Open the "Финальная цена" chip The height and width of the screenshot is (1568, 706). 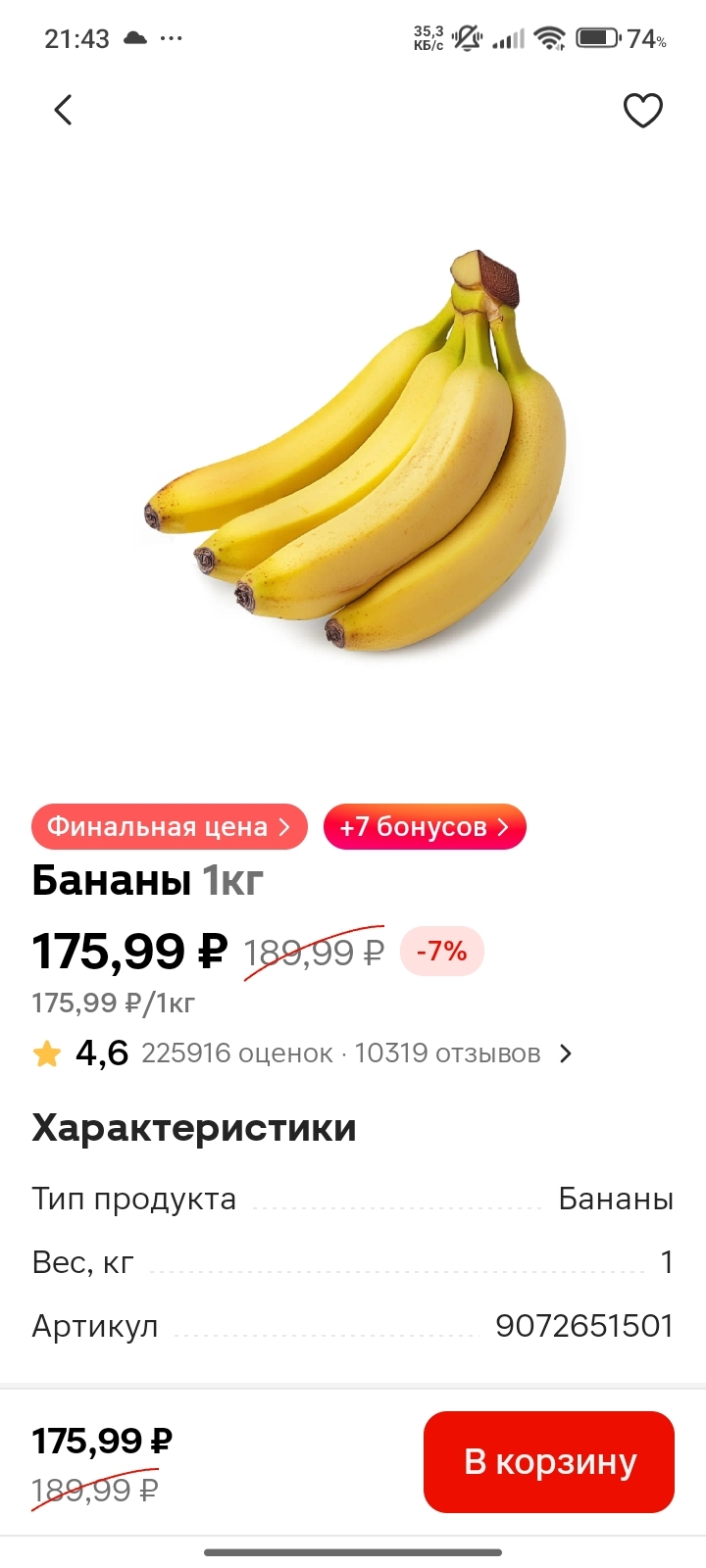[170, 827]
